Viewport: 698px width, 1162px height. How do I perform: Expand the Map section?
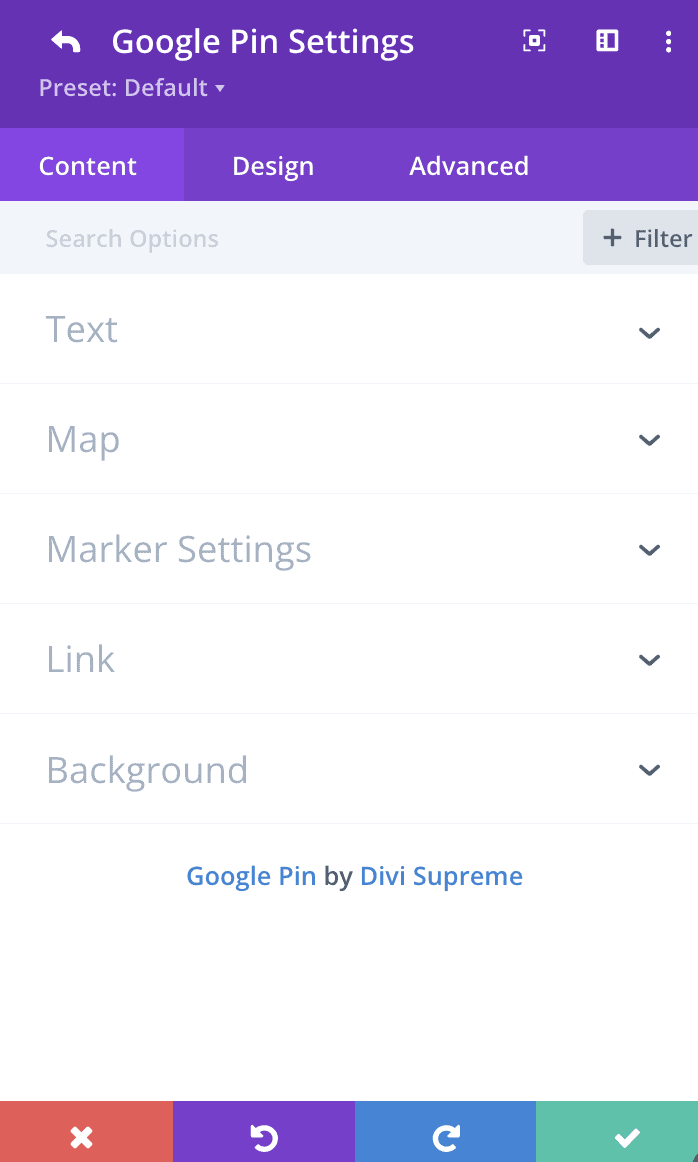(349, 439)
